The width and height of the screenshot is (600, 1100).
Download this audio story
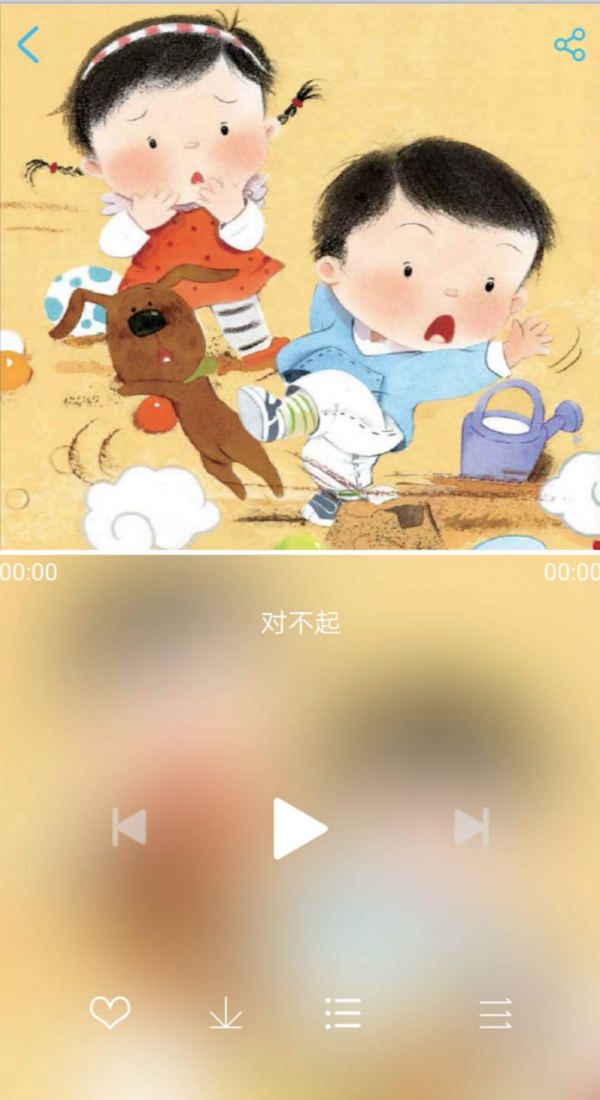click(x=226, y=1014)
